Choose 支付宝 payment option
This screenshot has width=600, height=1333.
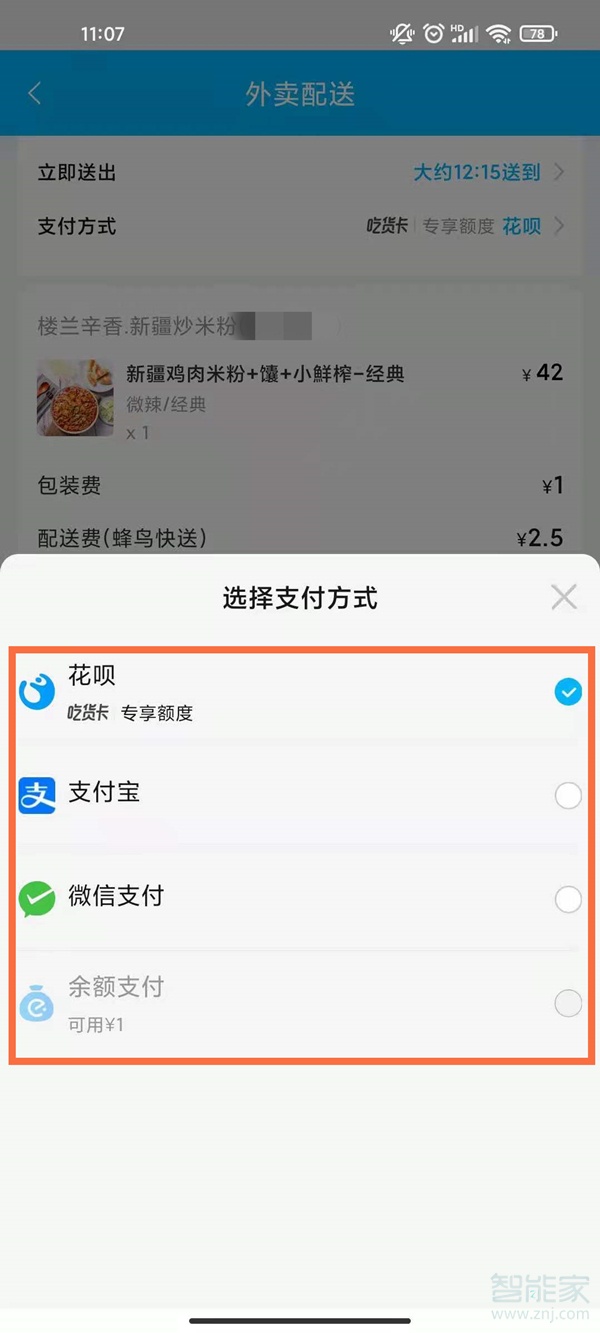(x=567, y=796)
